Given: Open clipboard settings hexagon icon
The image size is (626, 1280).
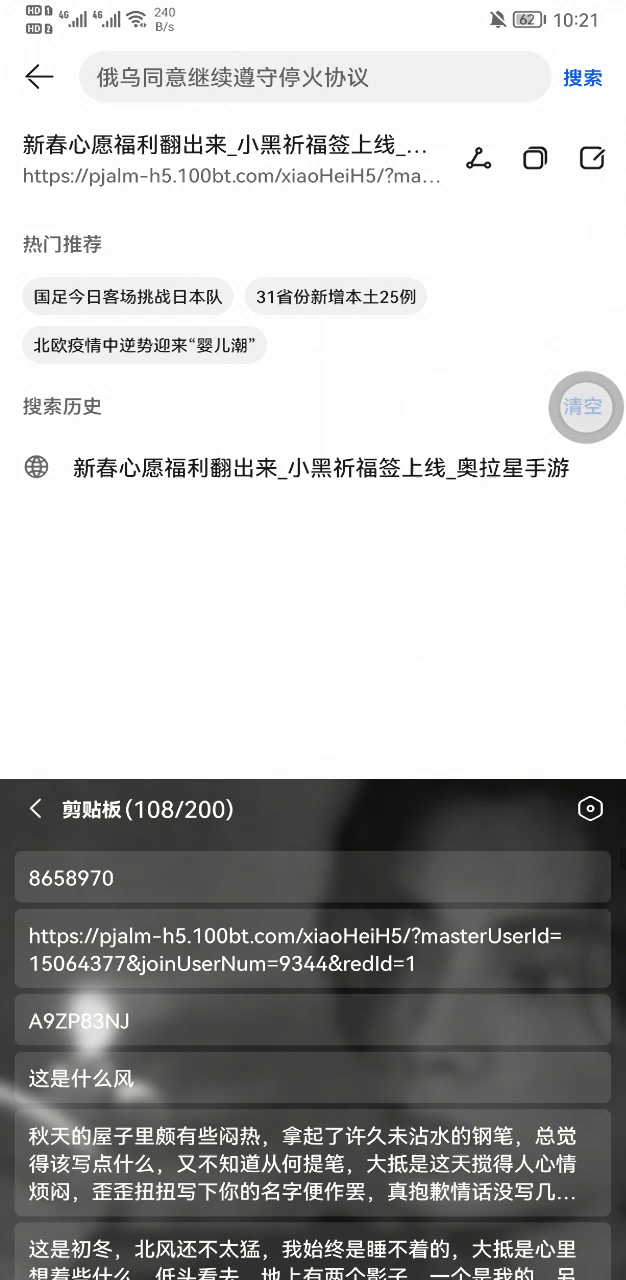Looking at the screenshot, I should [591, 809].
